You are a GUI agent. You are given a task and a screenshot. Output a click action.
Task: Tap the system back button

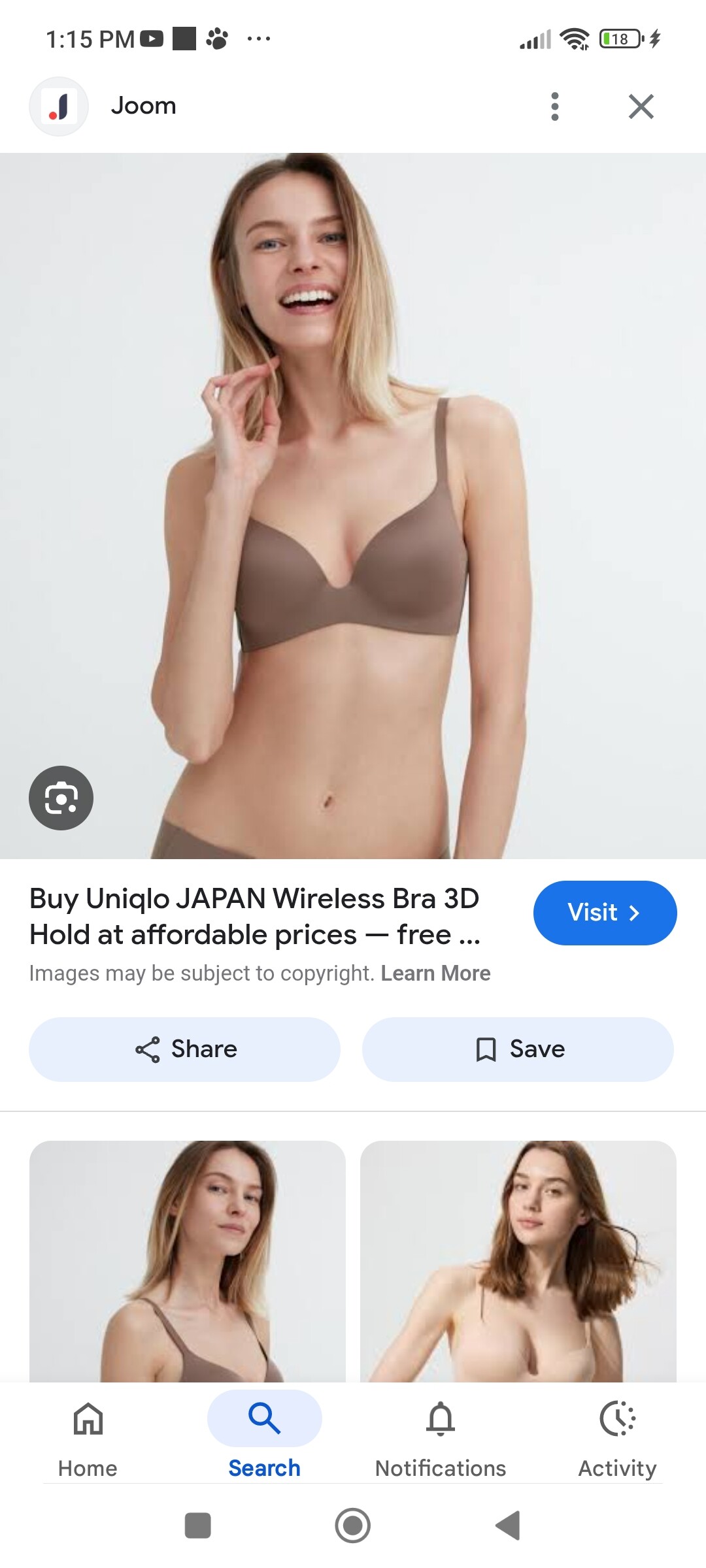[508, 1526]
